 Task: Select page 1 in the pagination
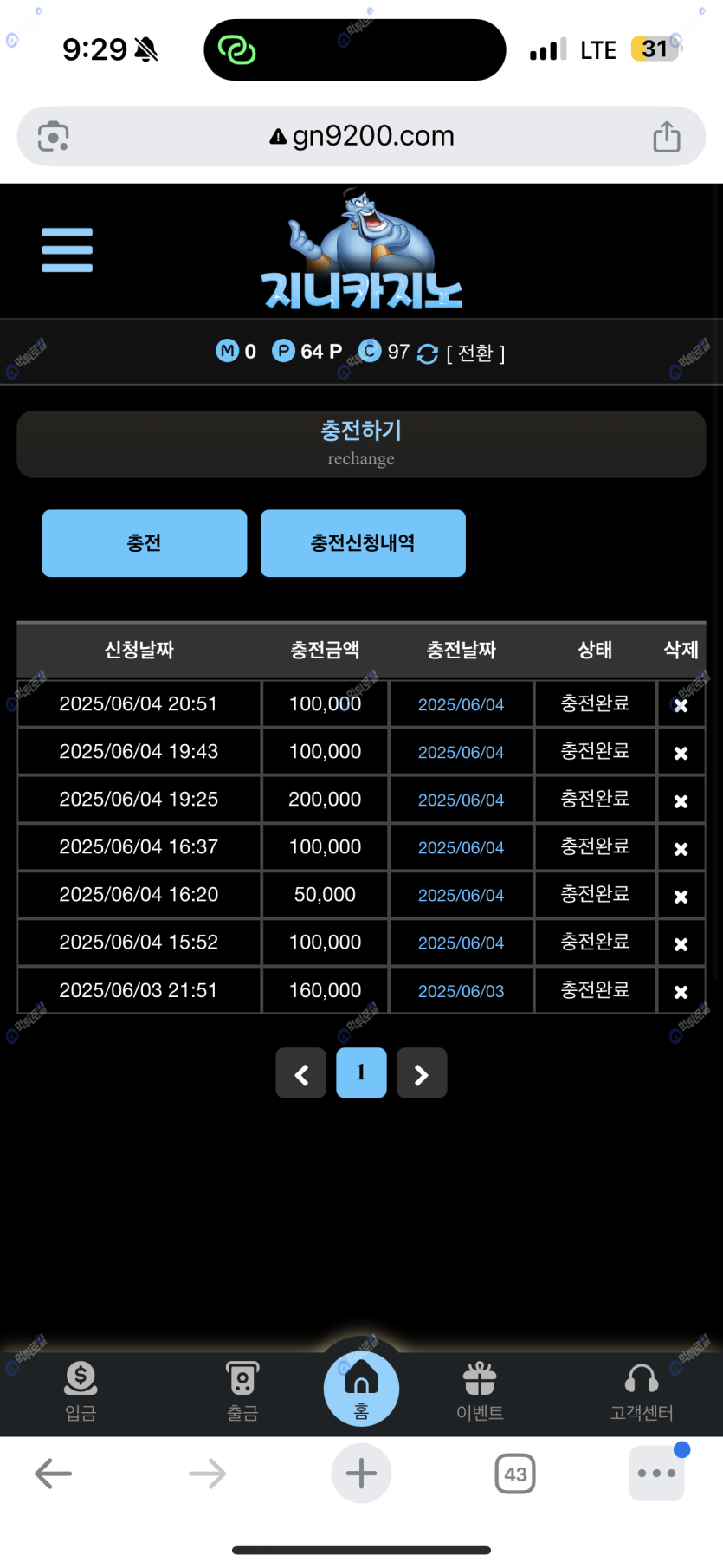click(x=361, y=1072)
